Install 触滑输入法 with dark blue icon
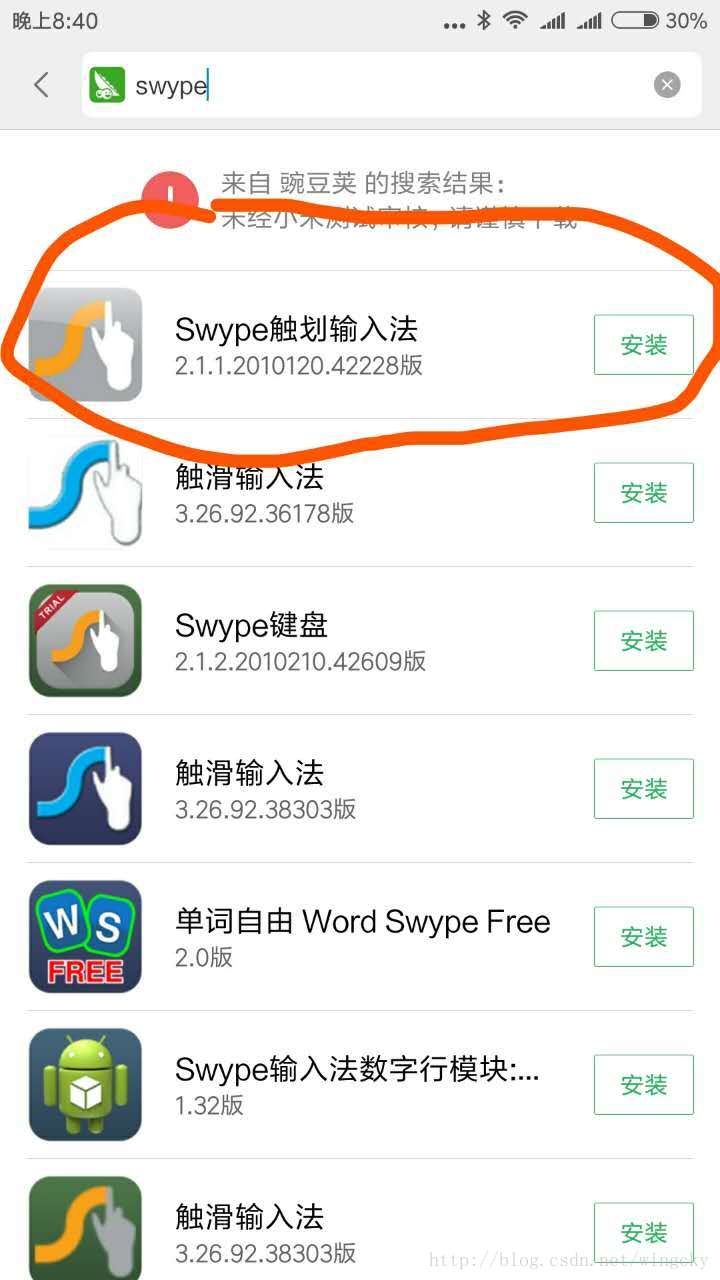Image resolution: width=720 pixels, height=1280 pixels. pos(643,789)
